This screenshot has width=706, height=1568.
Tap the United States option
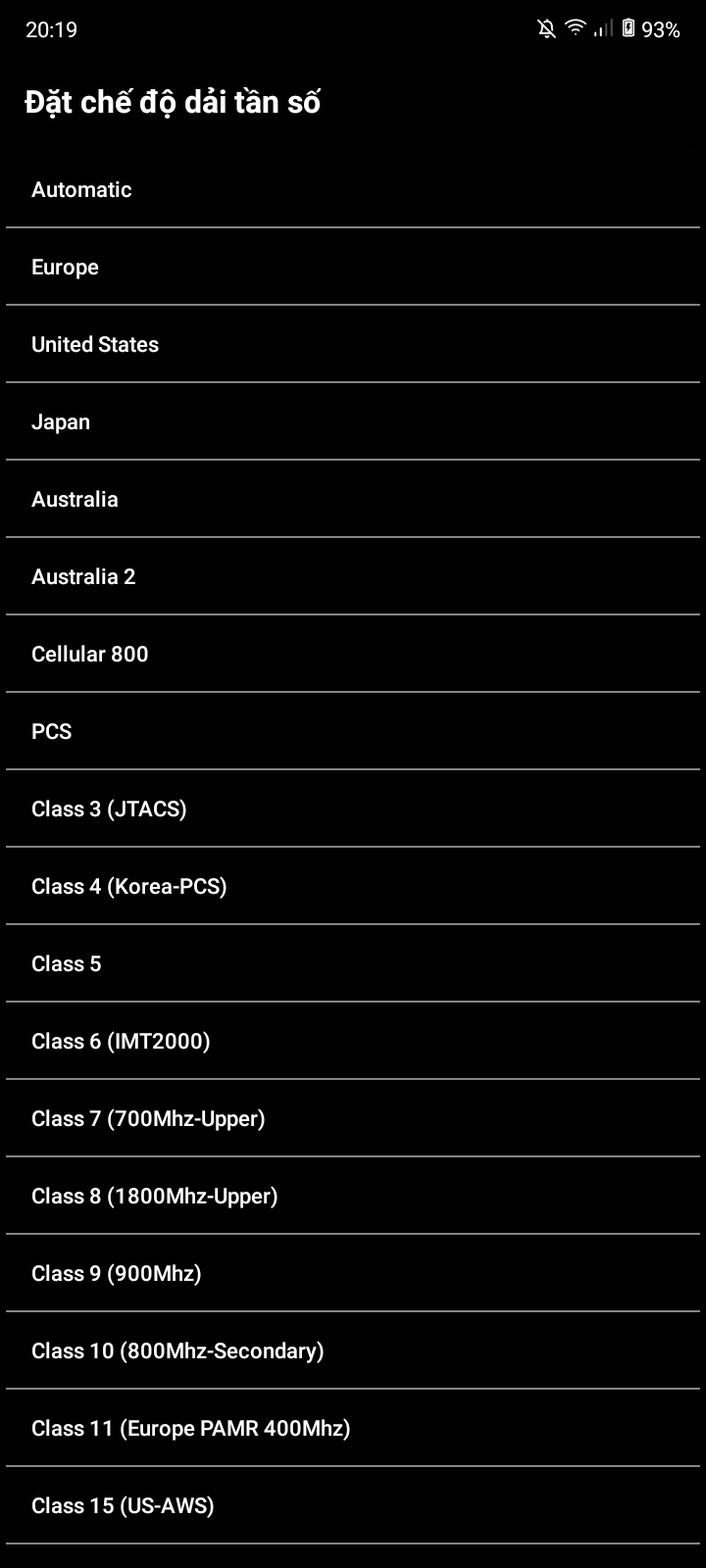point(95,345)
